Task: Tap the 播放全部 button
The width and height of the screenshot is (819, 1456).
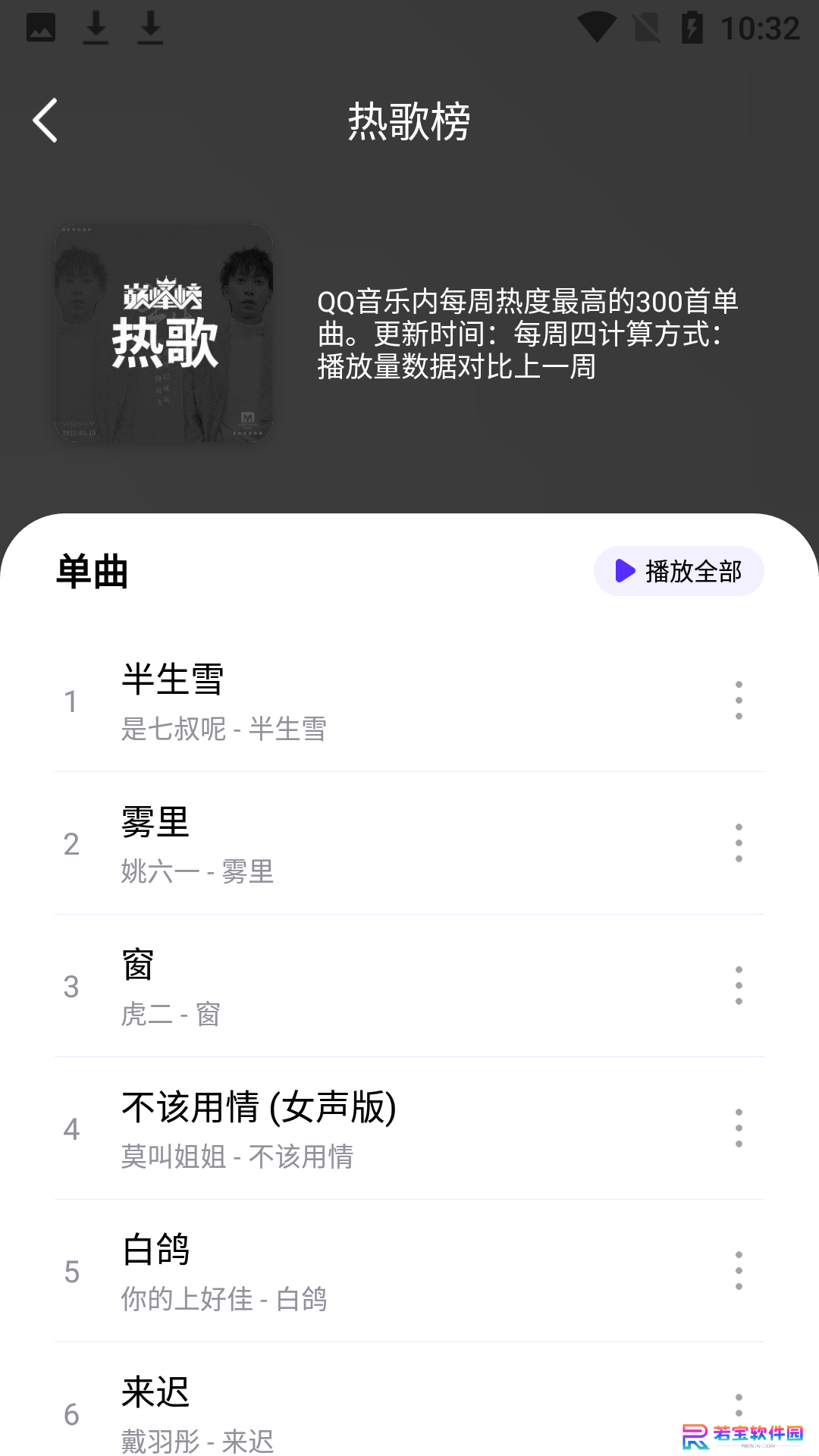Action: 679,571
